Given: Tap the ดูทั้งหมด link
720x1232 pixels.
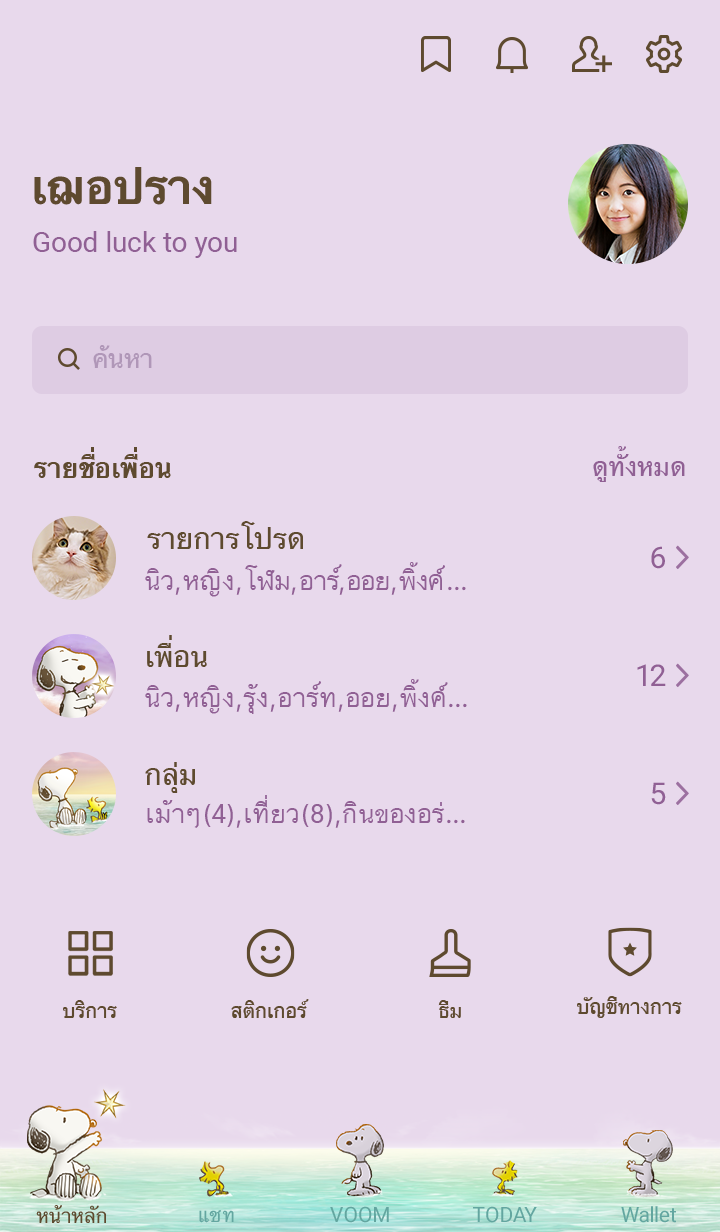Looking at the screenshot, I should pos(638,468).
